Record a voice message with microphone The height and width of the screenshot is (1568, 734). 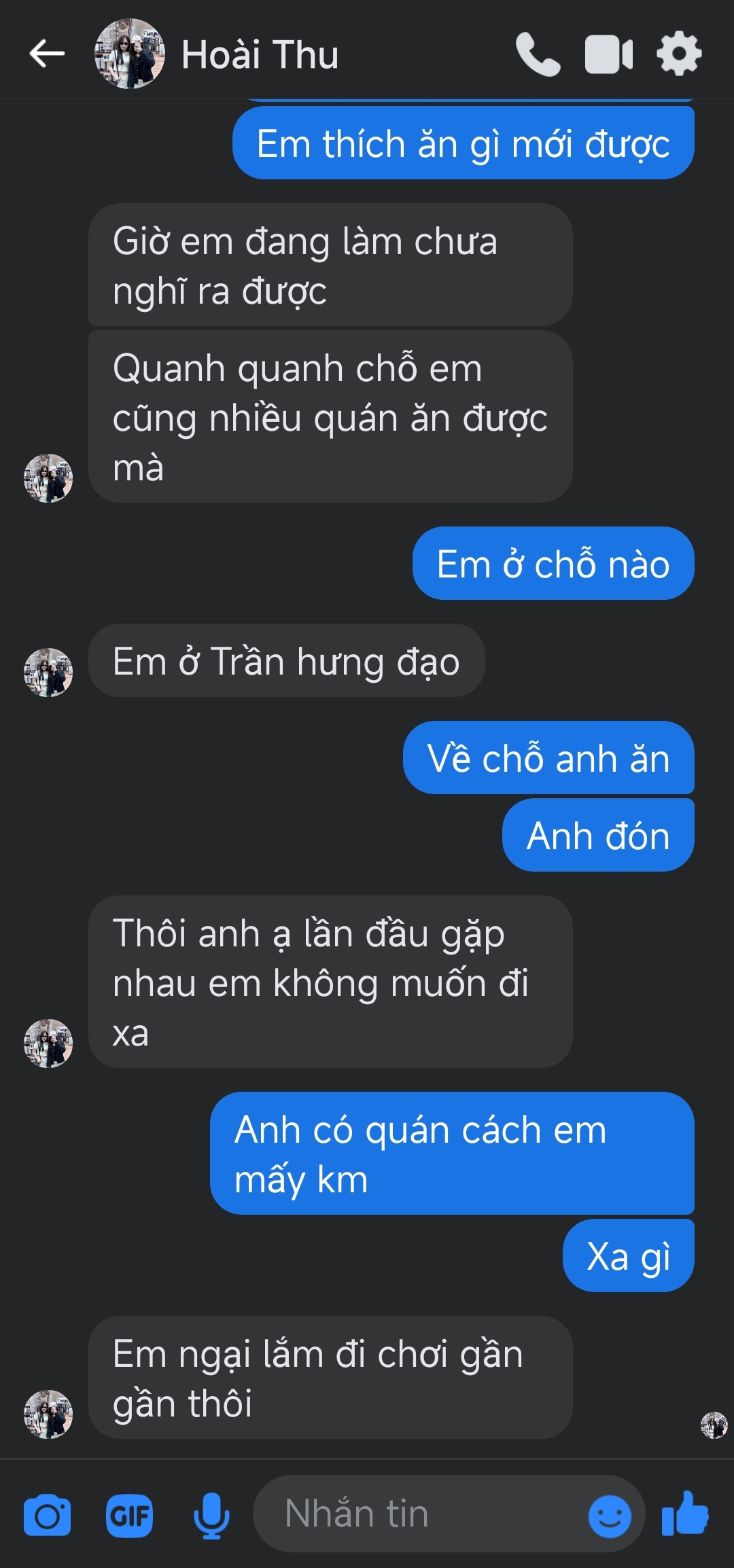tap(211, 1515)
